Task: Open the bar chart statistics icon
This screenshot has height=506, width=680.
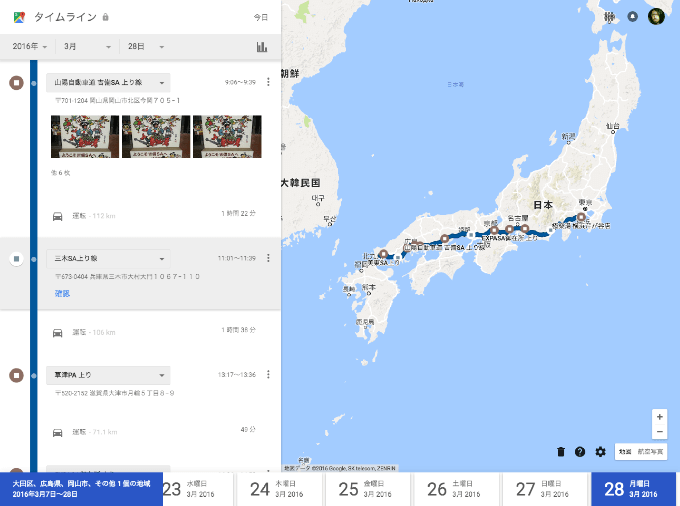Action: pos(262,47)
